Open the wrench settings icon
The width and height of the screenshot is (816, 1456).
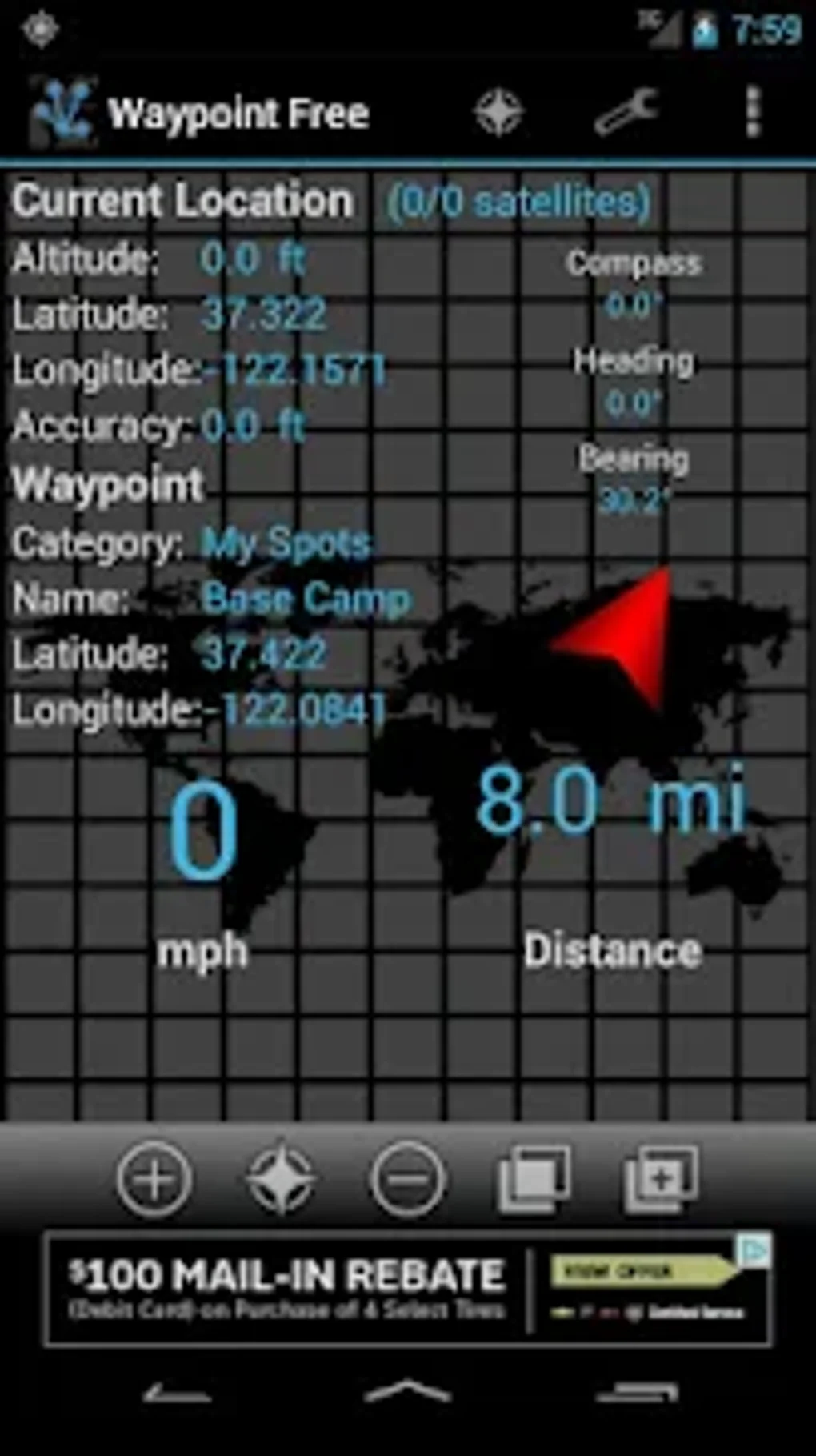(x=627, y=112)
